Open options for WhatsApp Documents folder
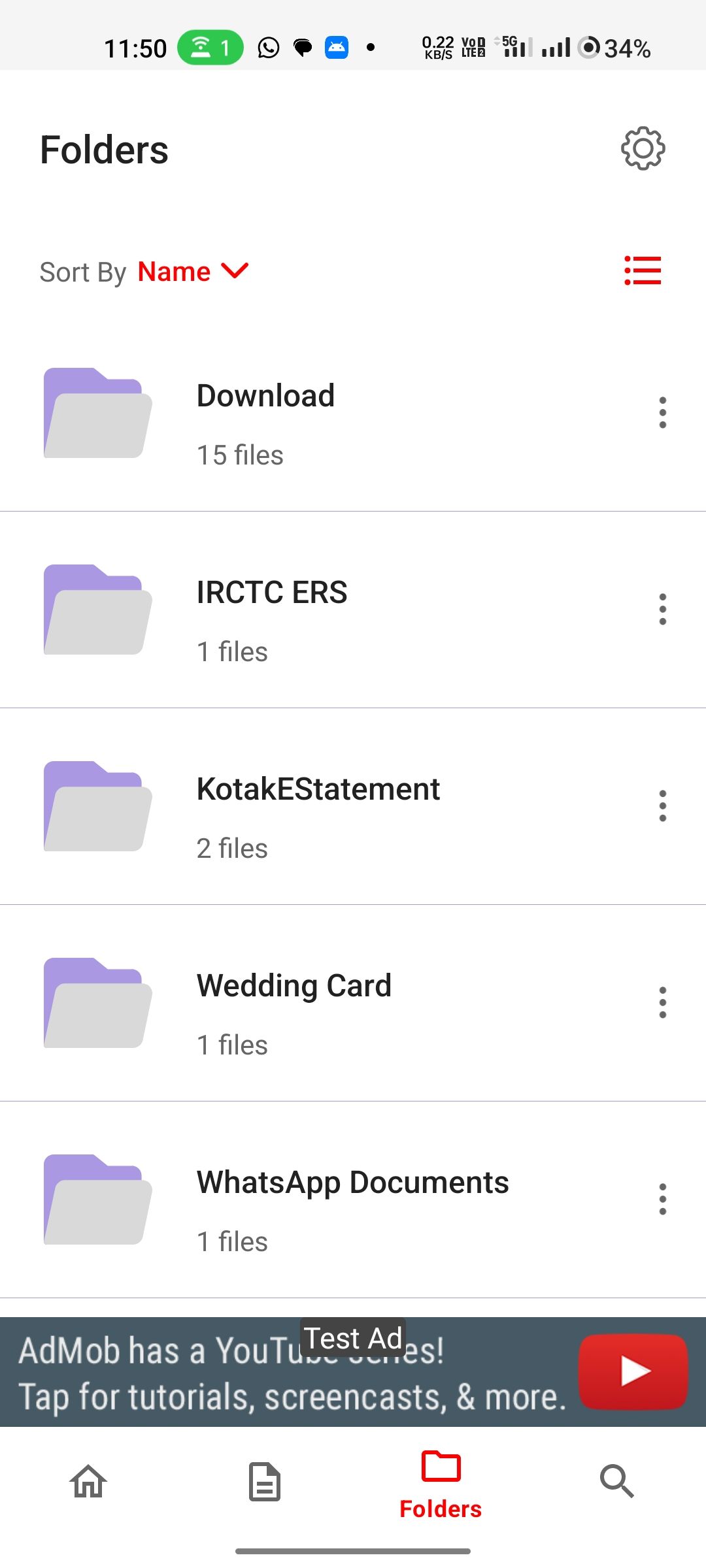This screenshot has height=1568, width=706. coord(662,1200)
